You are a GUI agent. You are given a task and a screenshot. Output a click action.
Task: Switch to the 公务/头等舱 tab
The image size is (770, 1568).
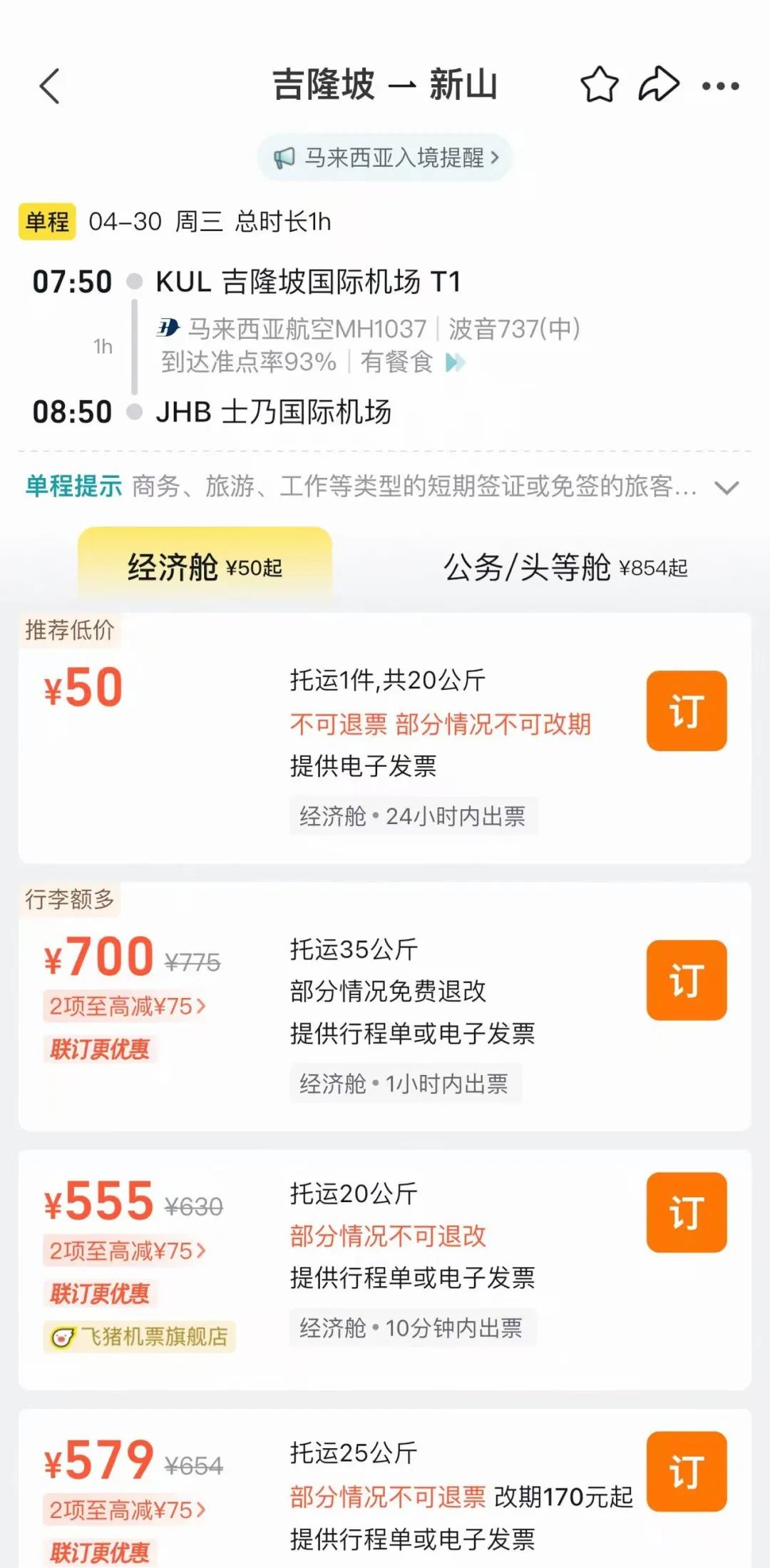pos(565,568)
